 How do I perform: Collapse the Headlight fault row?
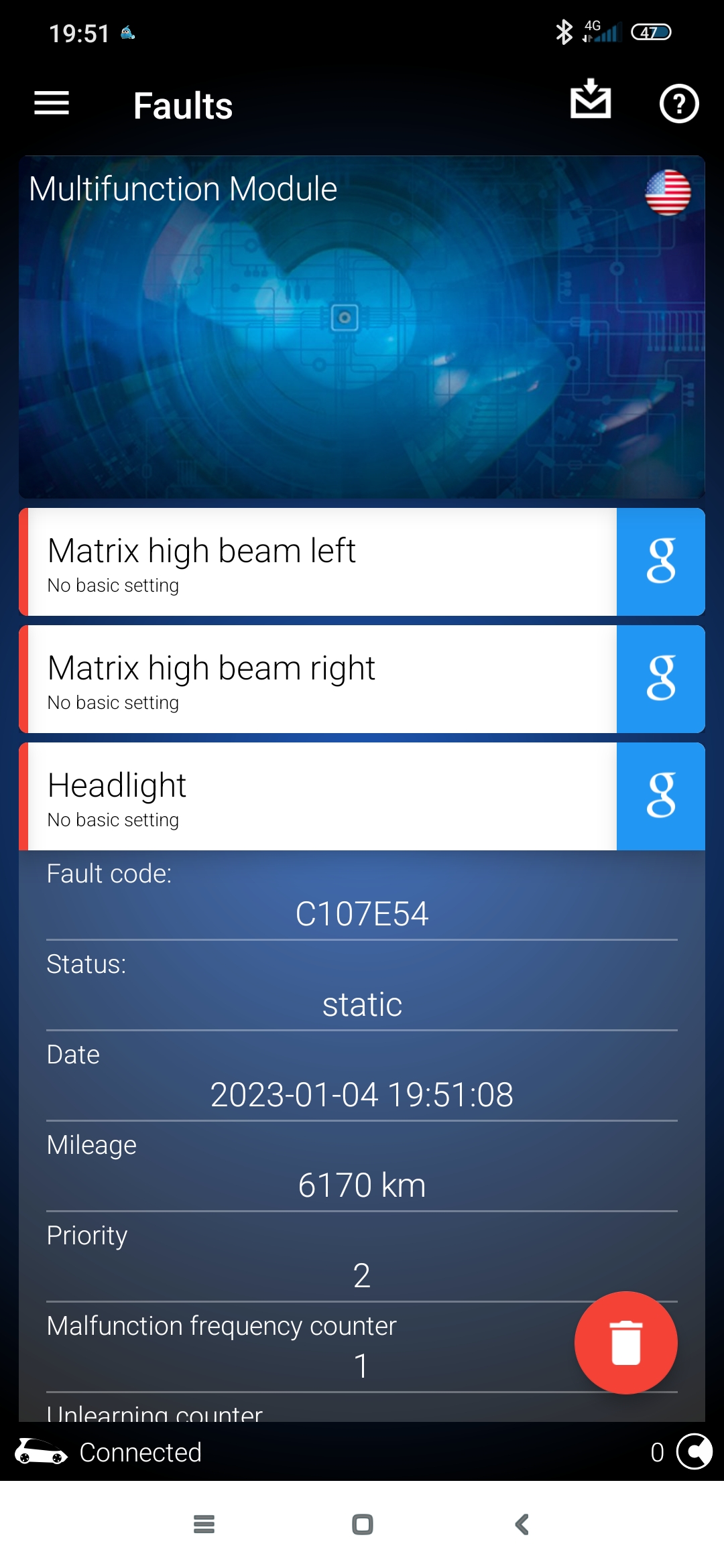click(318, 797)
